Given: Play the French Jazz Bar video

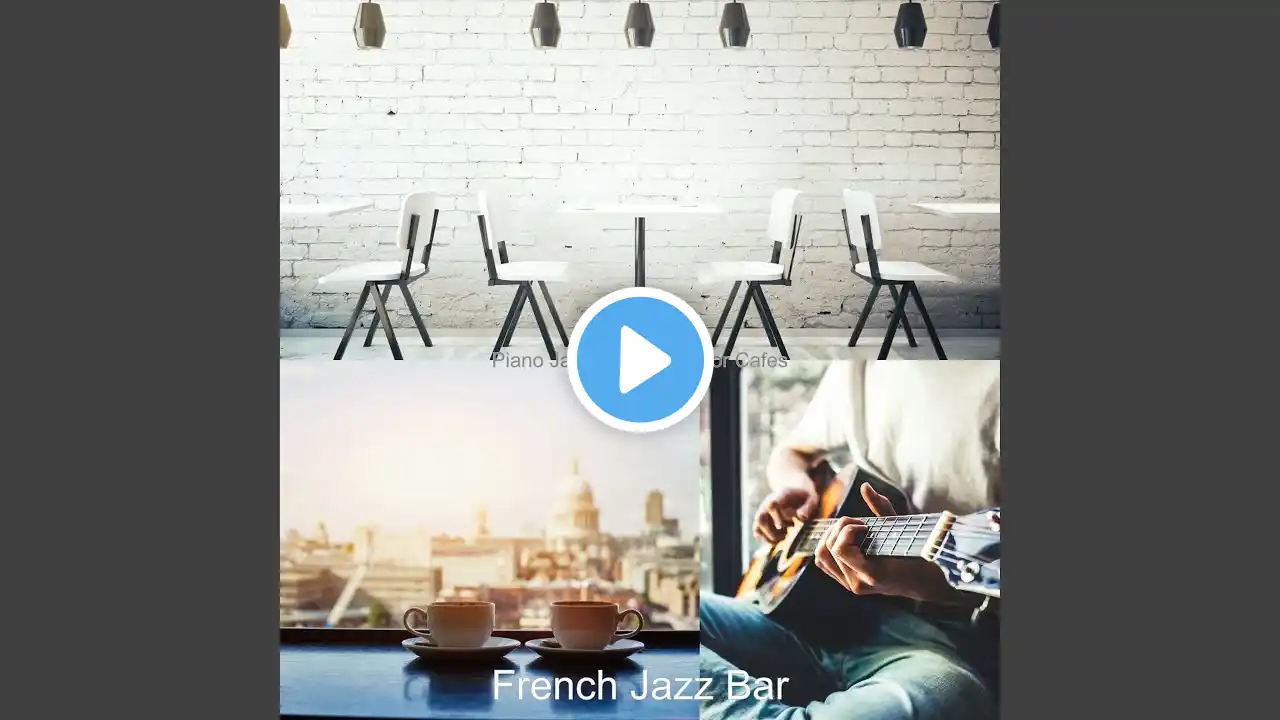Looking at the screenshot, I should (x=640, y=360).
